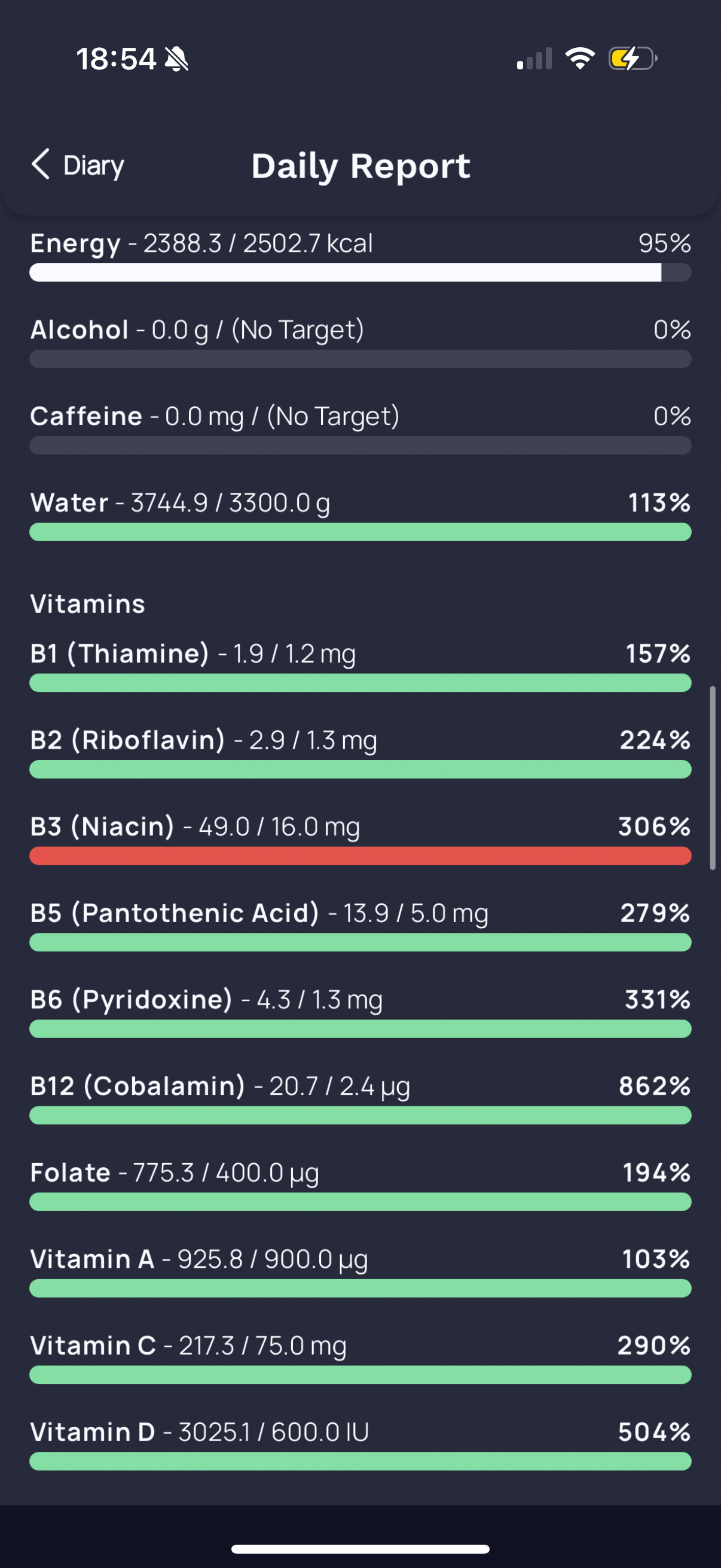The width and height of the screenshot is (721, 1568).
Task: Open the B3 (Niacin) row
Action: click(359, 839)
